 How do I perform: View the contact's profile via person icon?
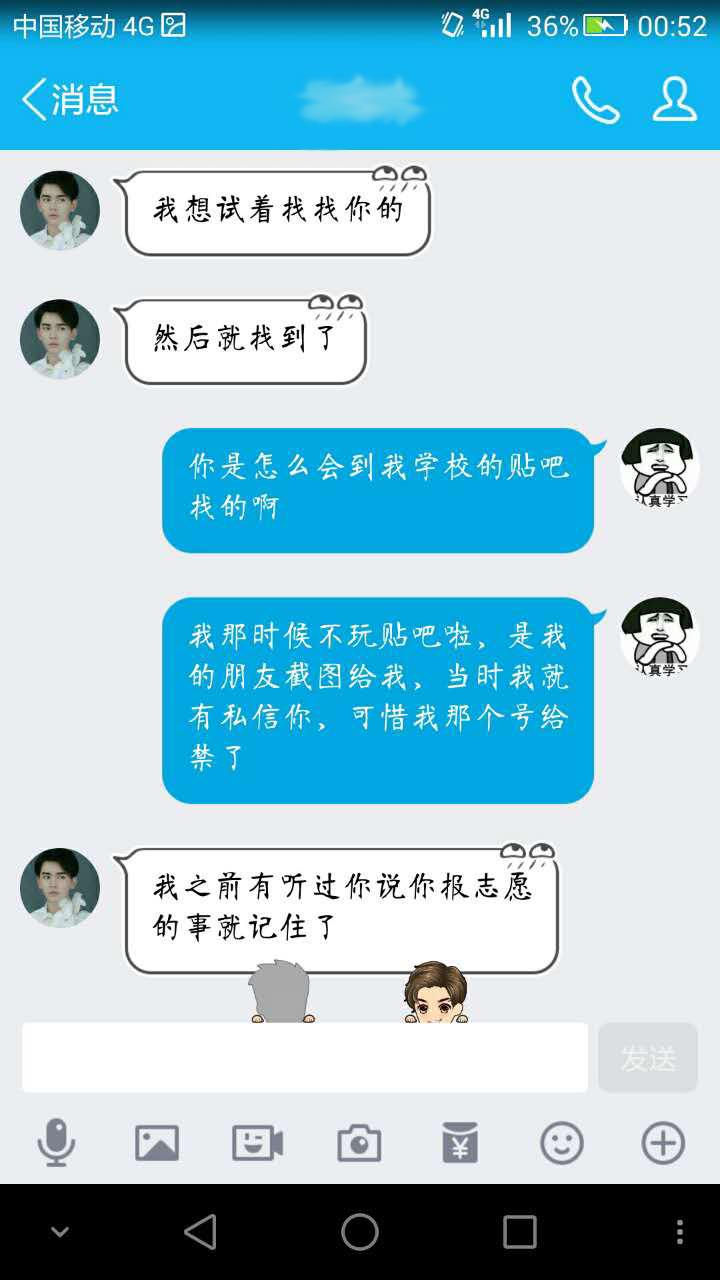click(675, 100)
